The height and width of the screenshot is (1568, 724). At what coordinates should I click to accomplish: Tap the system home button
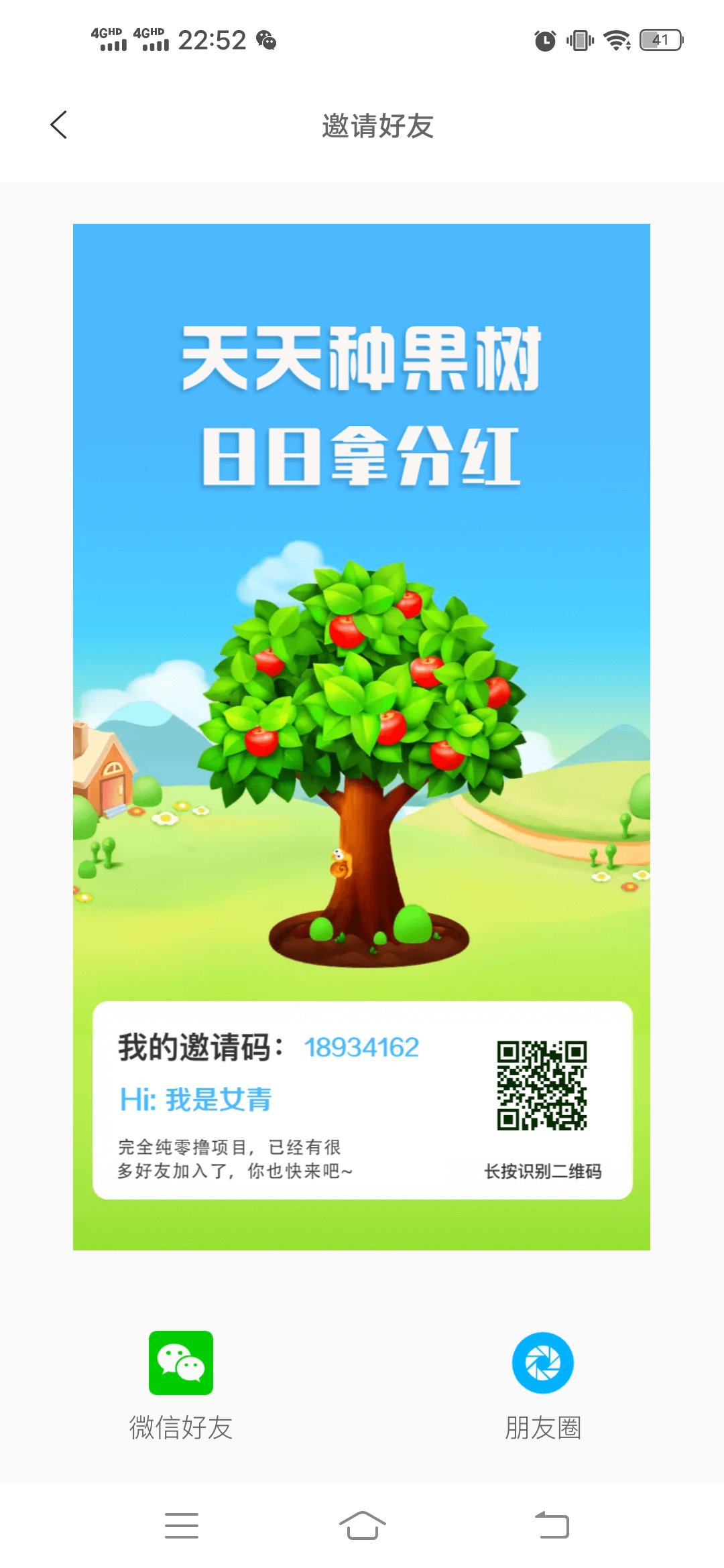pyautogui.click(x=362, y=1526)
